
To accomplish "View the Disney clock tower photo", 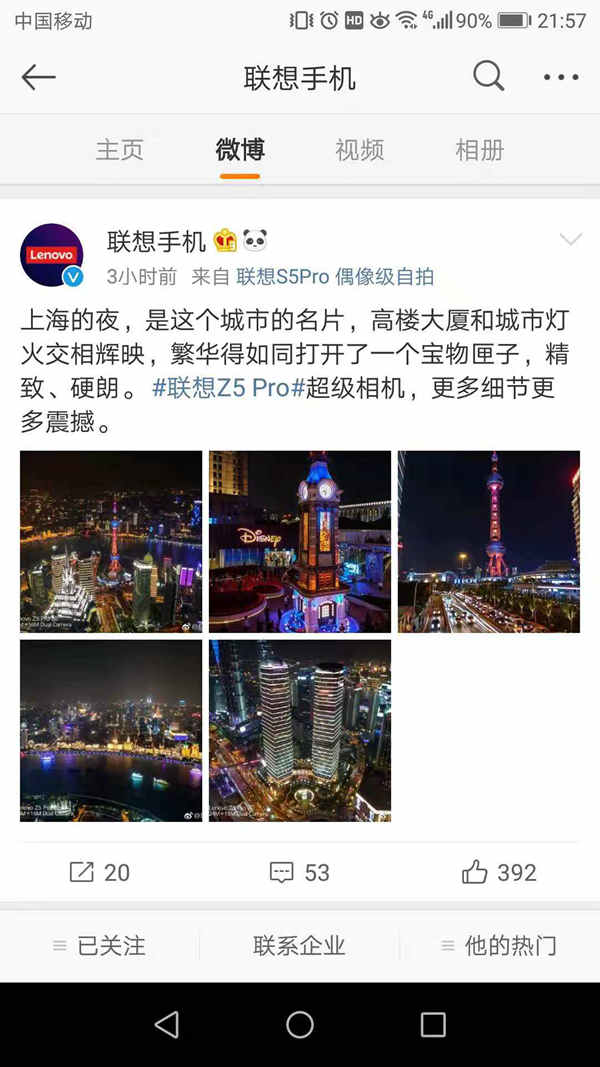I will click(x=300, y=541).
